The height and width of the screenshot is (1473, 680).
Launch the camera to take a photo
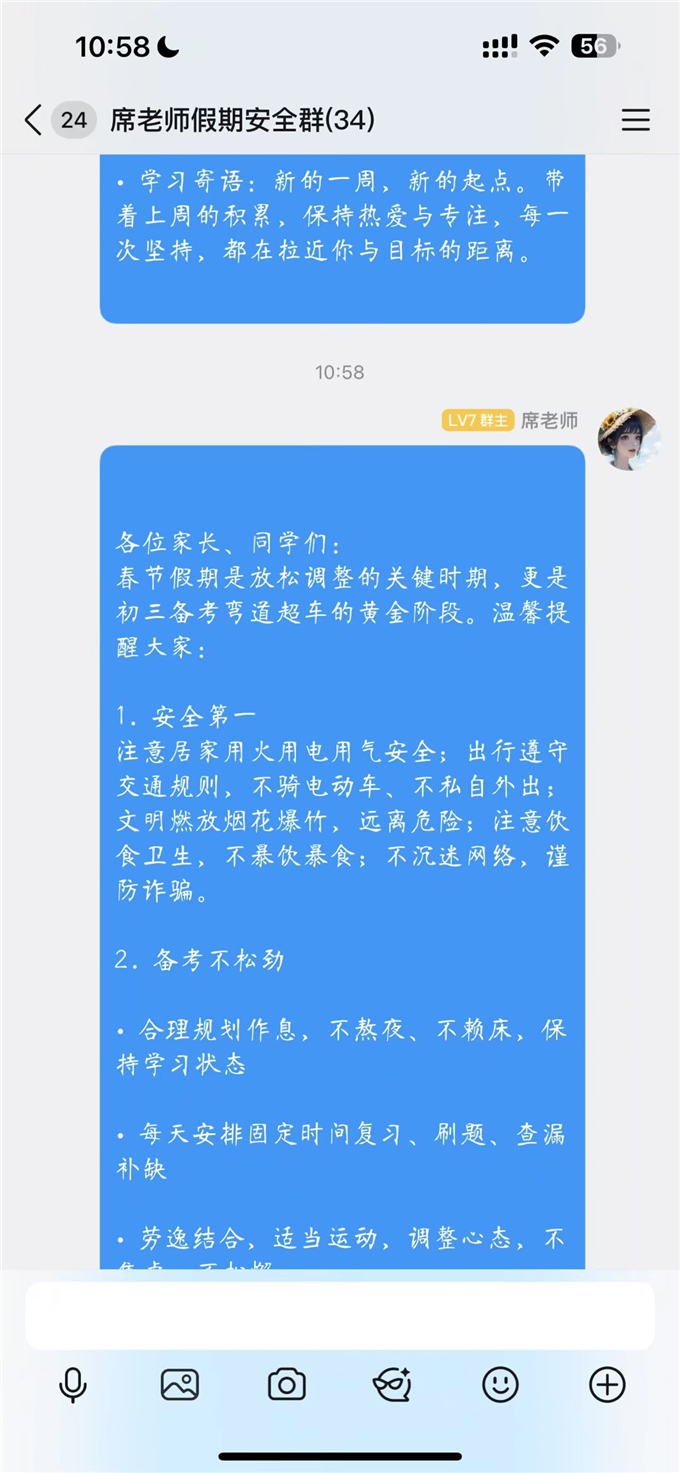point(287,1385)
